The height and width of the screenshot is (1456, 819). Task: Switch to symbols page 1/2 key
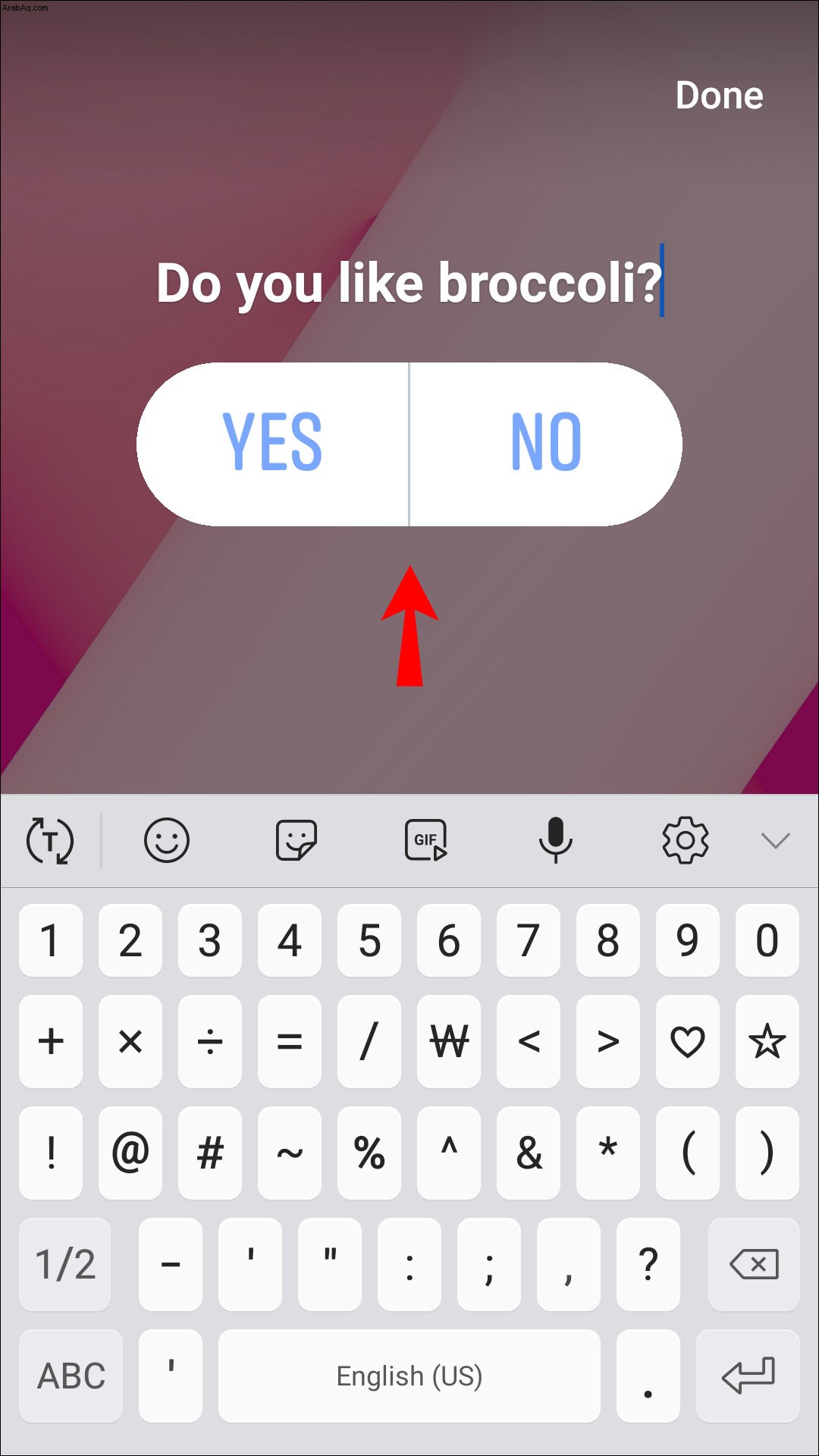pos(65,1264)
